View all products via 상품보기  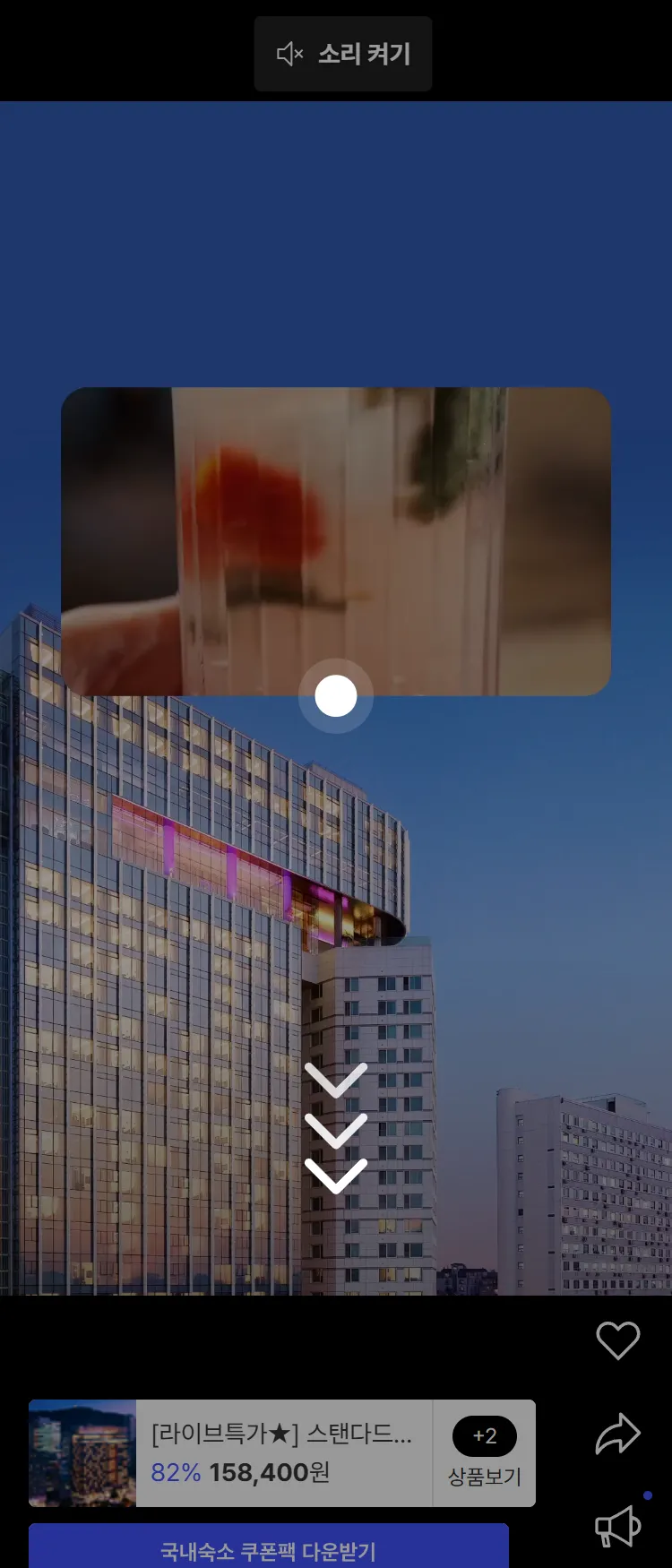point(485,1453)
